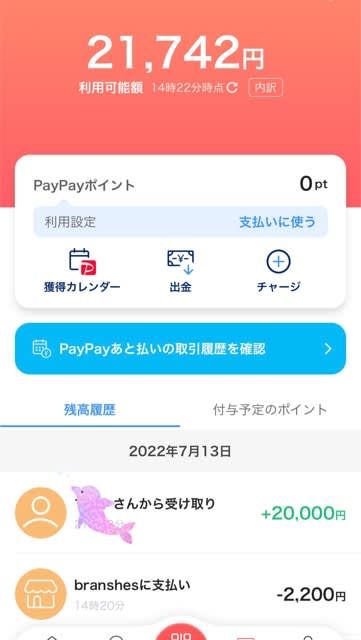Viewport: 361px width, 640px height.
Task: Switch to the 付与予定のポイント tab
Action: tap(270, 410)
